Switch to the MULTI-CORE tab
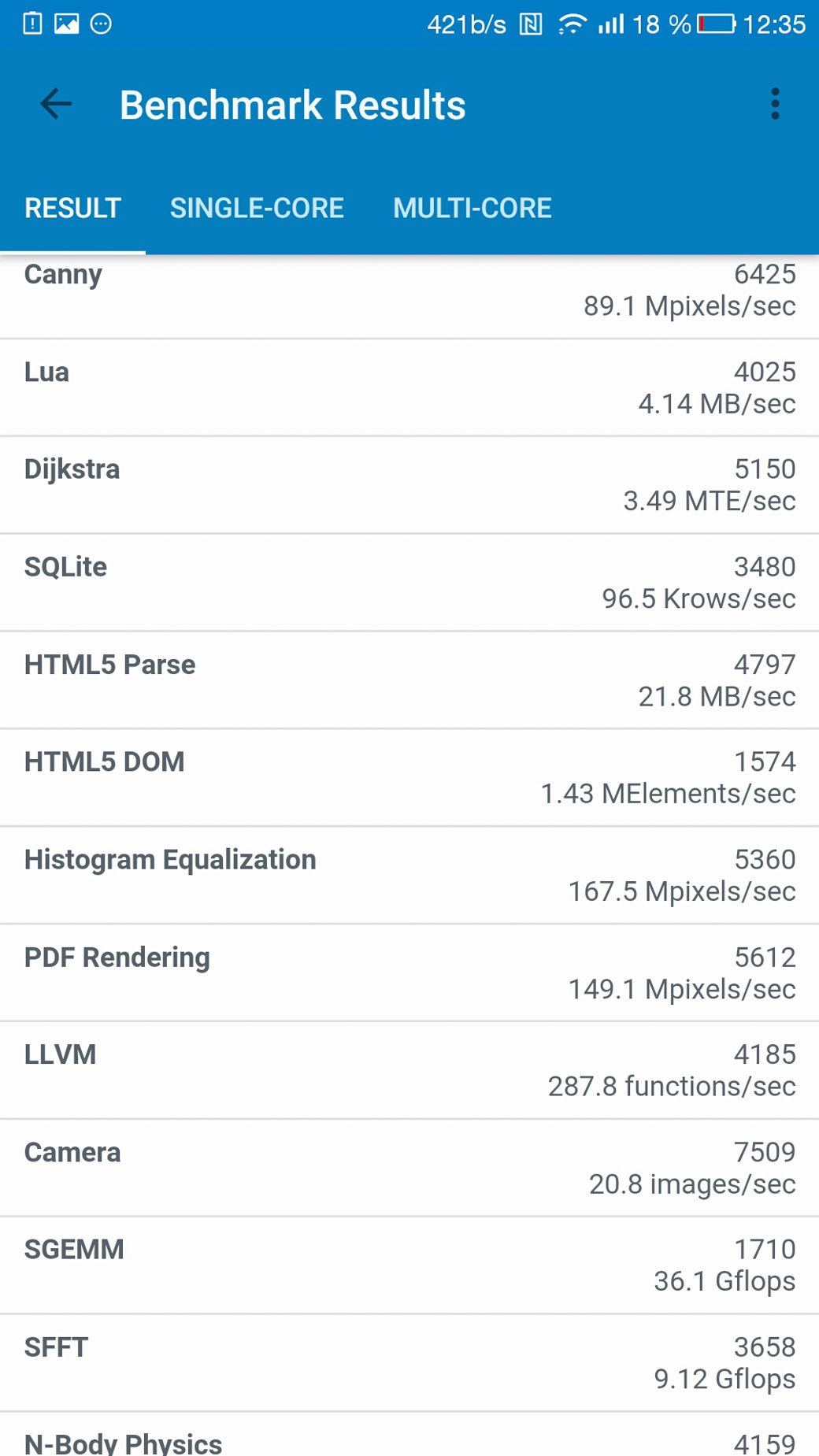819x1456 pixels. [472, 208]
